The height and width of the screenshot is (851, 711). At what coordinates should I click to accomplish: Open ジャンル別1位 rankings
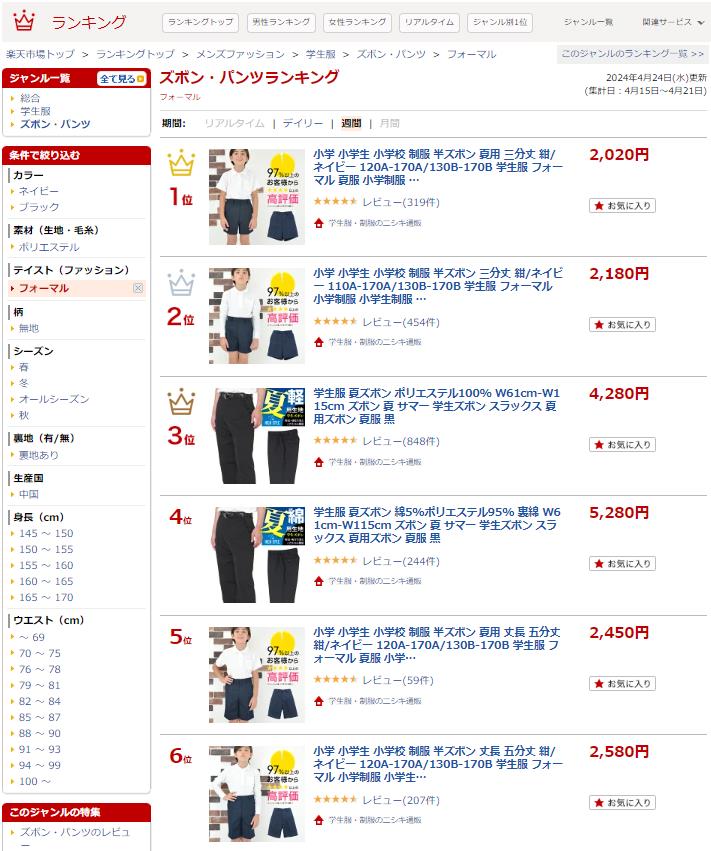[x=500, y=22]
